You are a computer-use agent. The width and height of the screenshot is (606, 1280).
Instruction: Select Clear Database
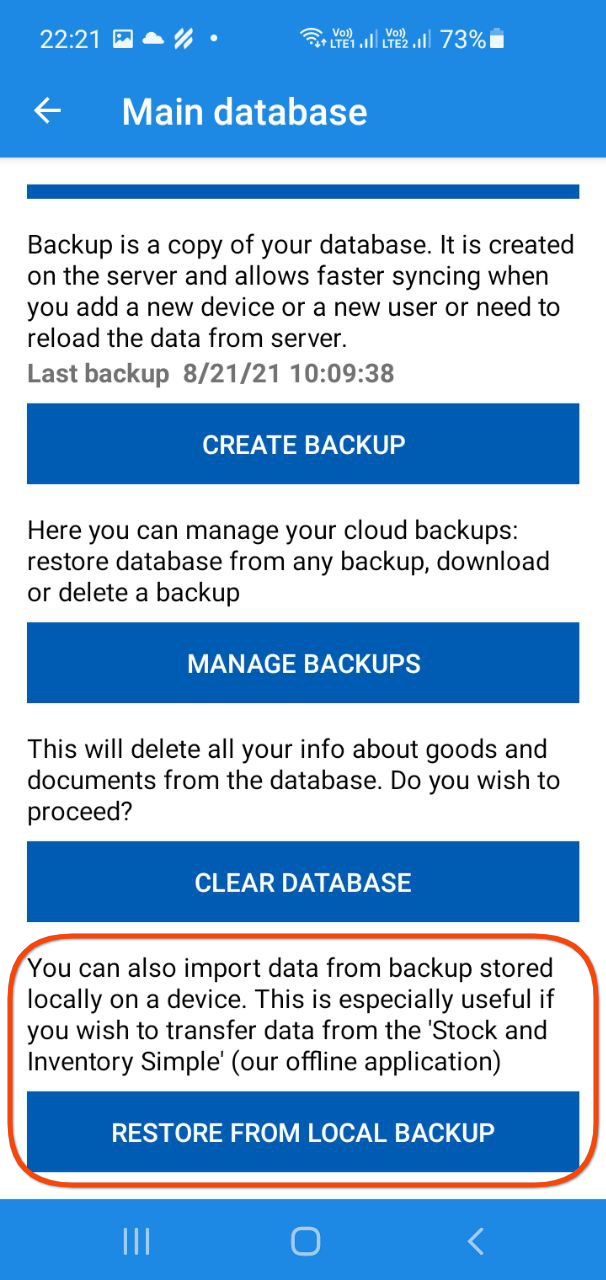coord(303,882)
